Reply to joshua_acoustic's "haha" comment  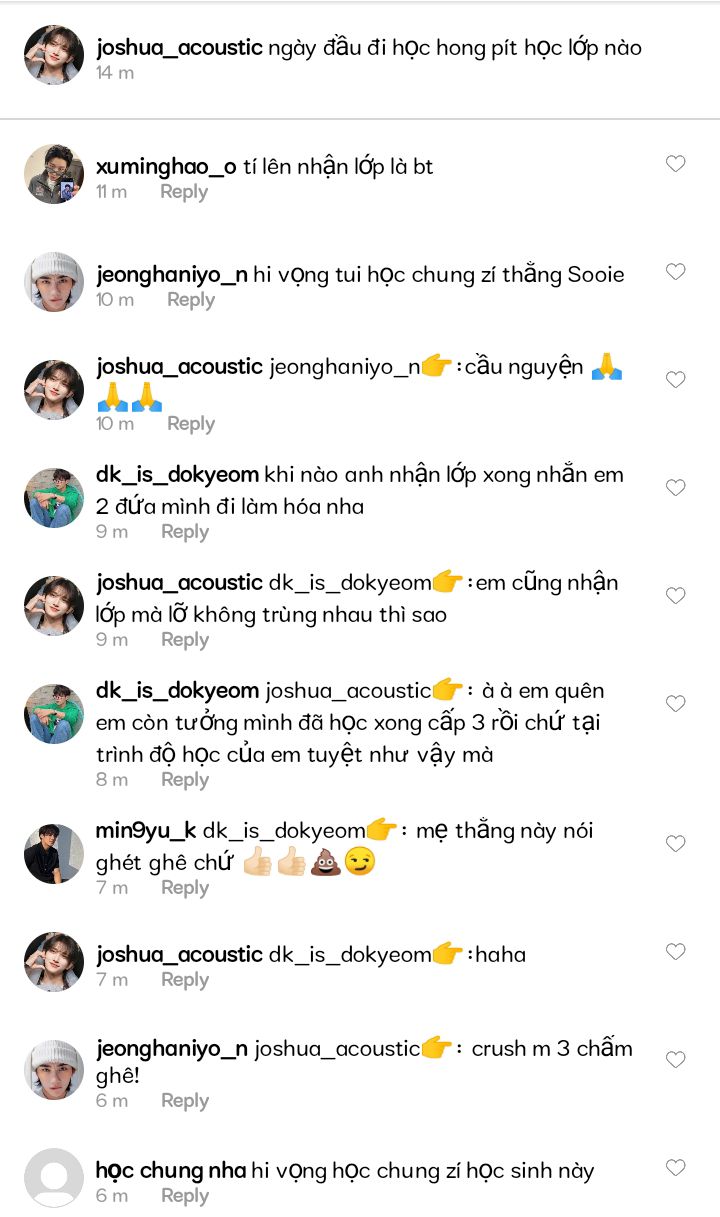coord(184,980)
